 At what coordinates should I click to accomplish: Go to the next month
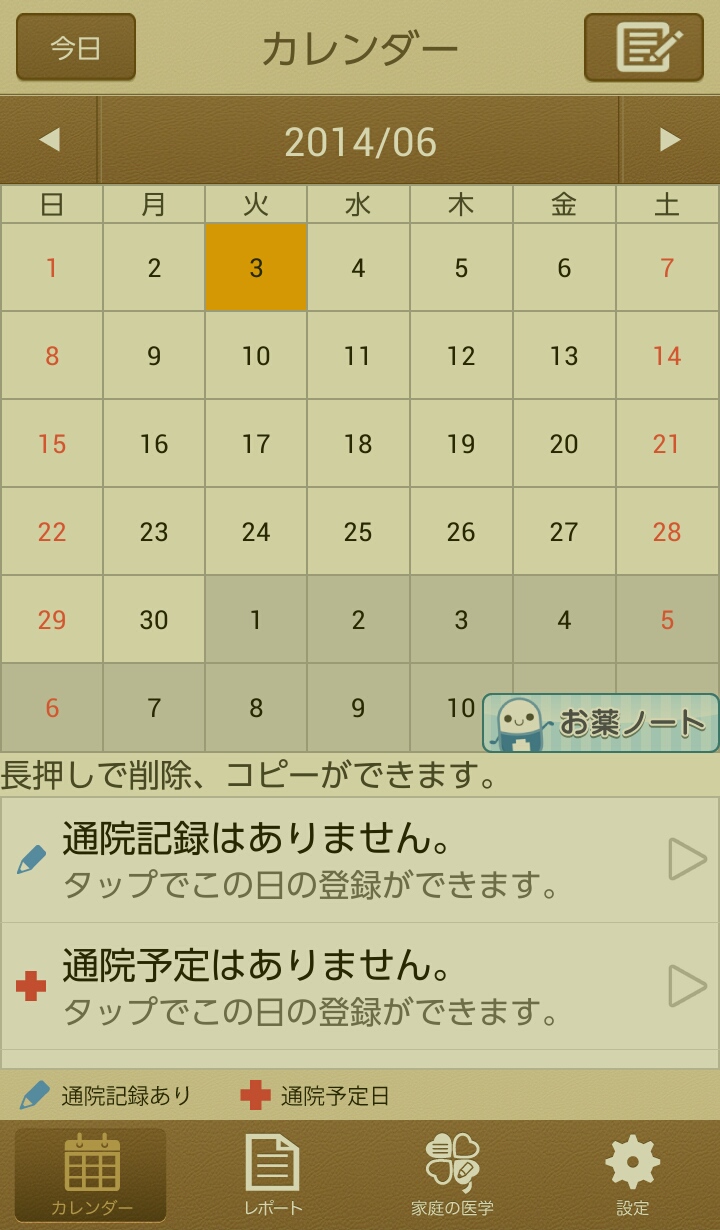[670, 141]
